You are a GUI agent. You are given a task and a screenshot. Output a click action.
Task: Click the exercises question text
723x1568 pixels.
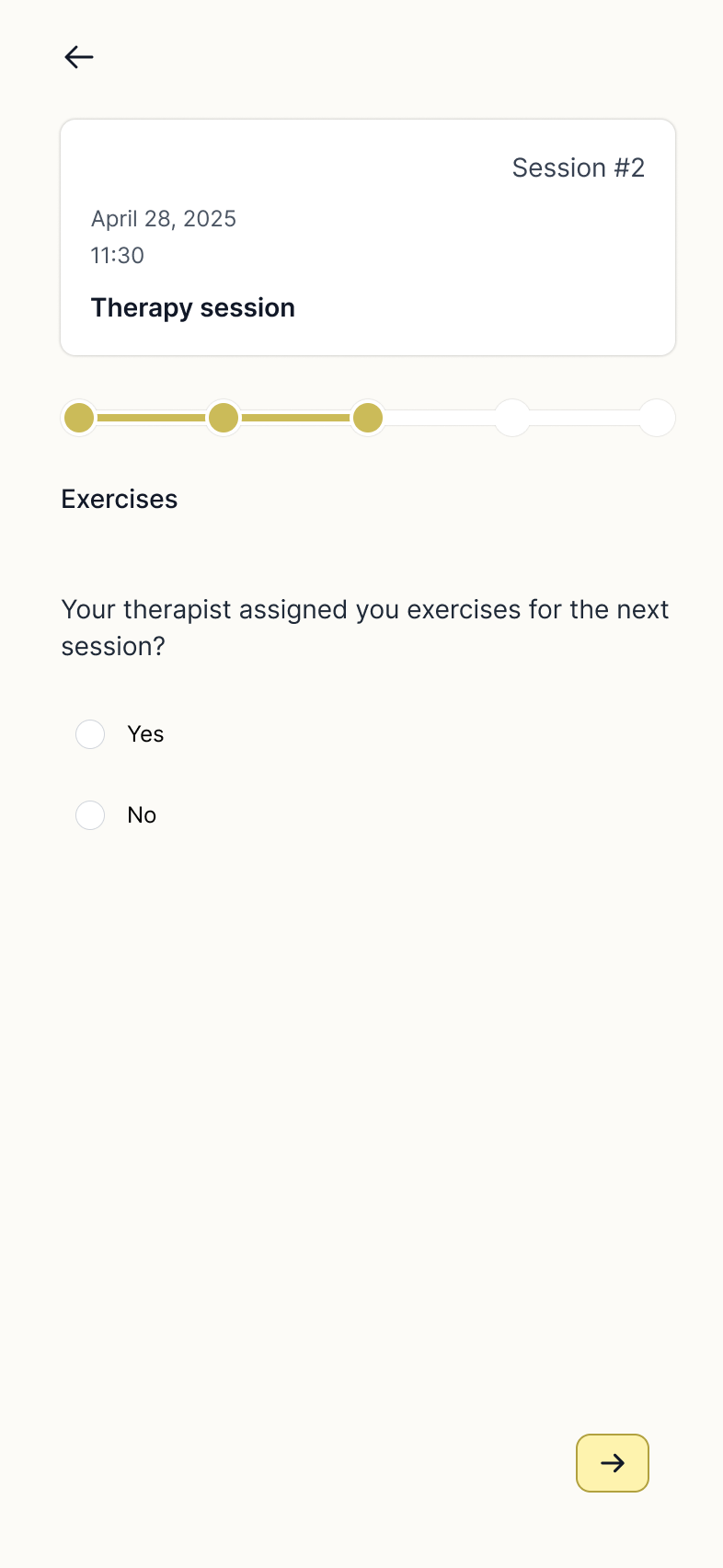(x=364, y=628)
